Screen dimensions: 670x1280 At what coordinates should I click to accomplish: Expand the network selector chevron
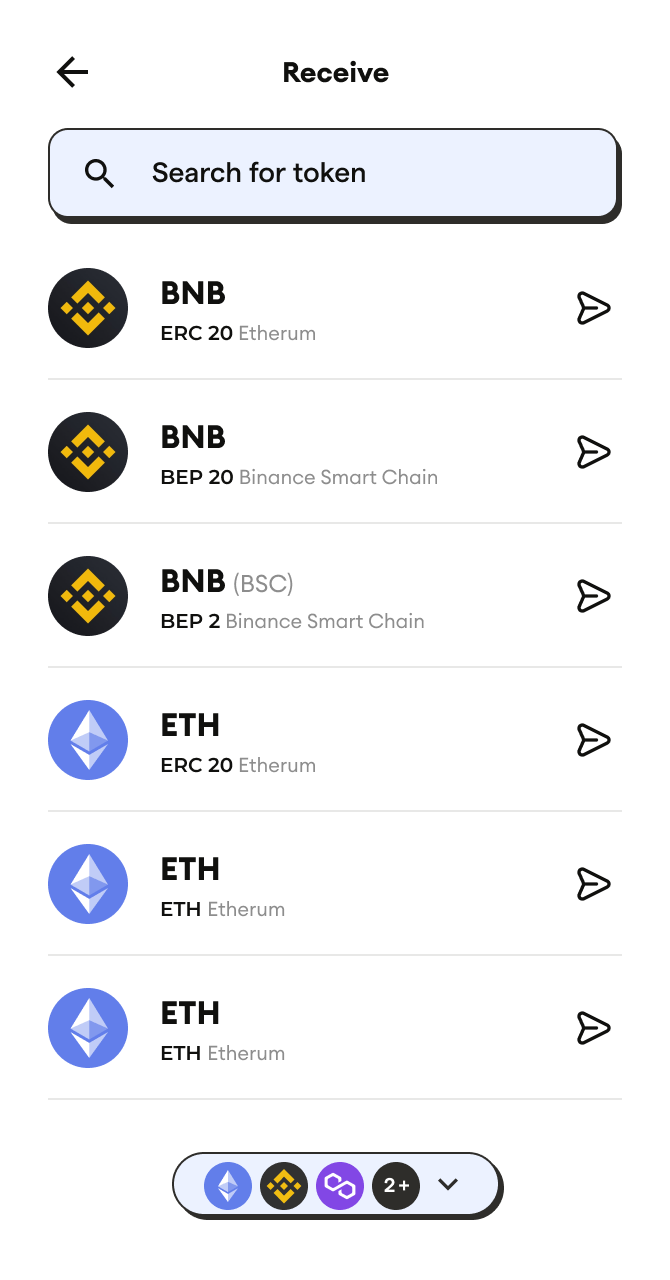[448, 1185]
